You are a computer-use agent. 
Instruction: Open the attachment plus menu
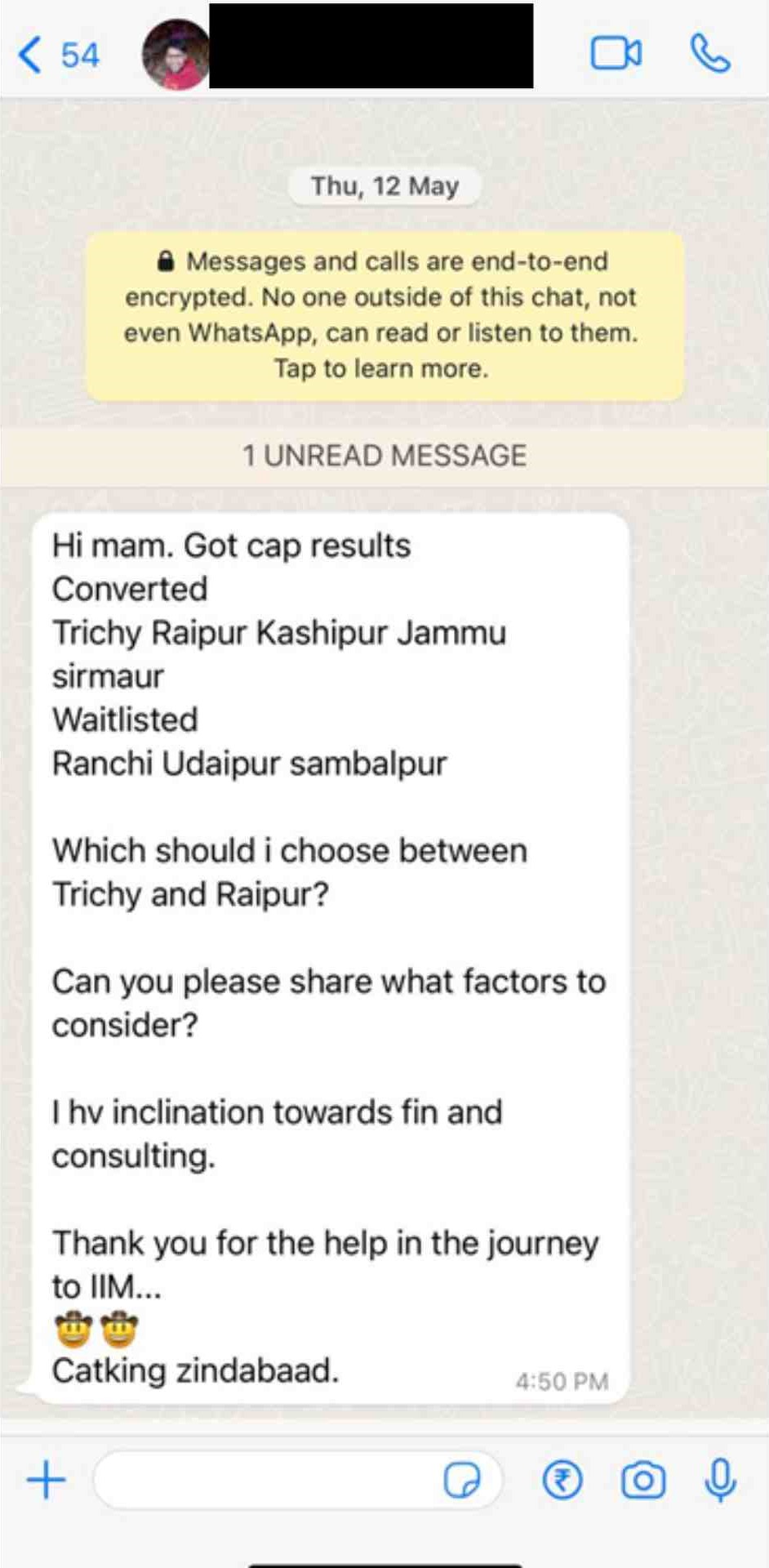pyautogui.click(x=46, y=1480)
